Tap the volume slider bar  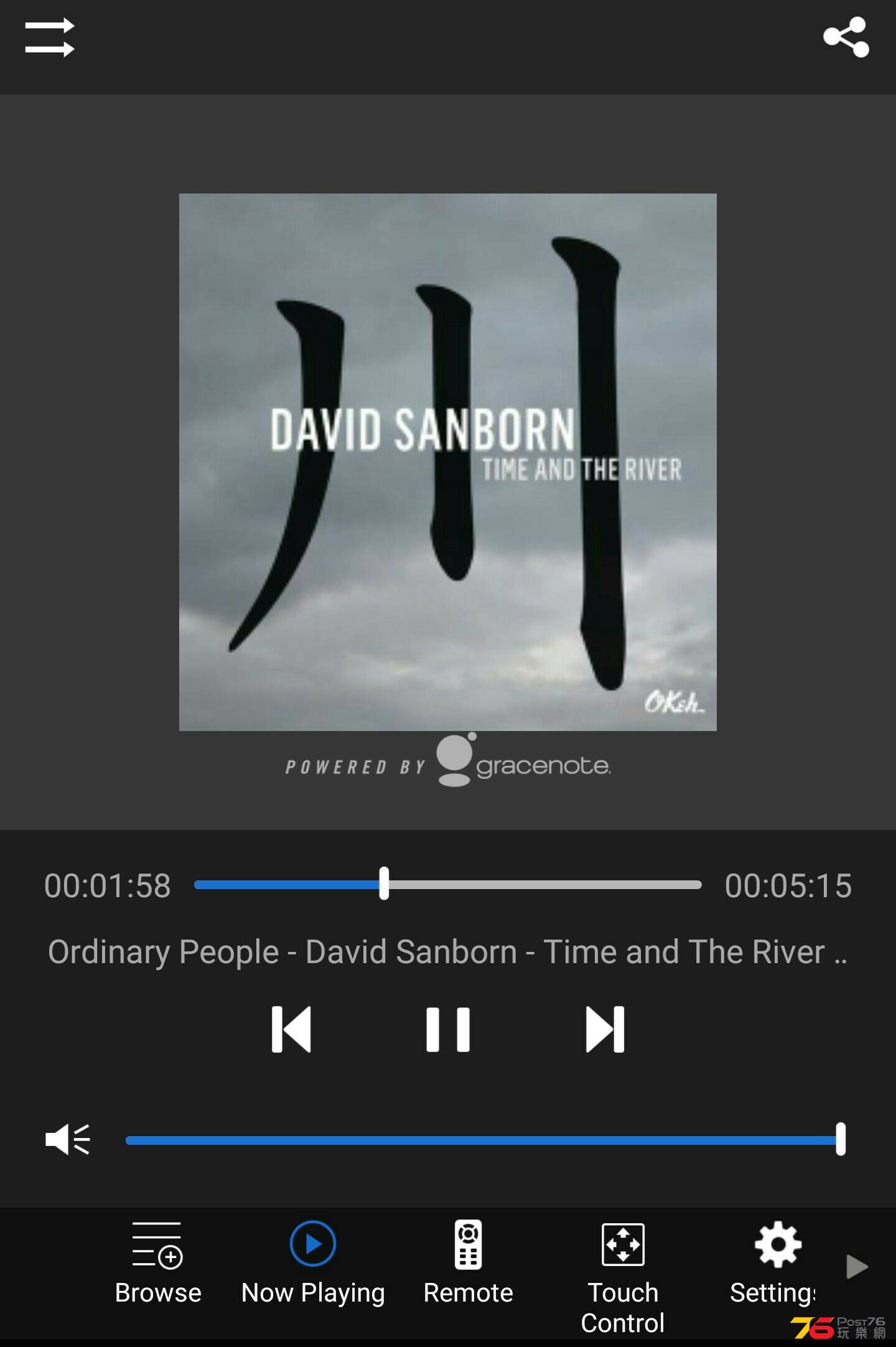pos(482,1140)
